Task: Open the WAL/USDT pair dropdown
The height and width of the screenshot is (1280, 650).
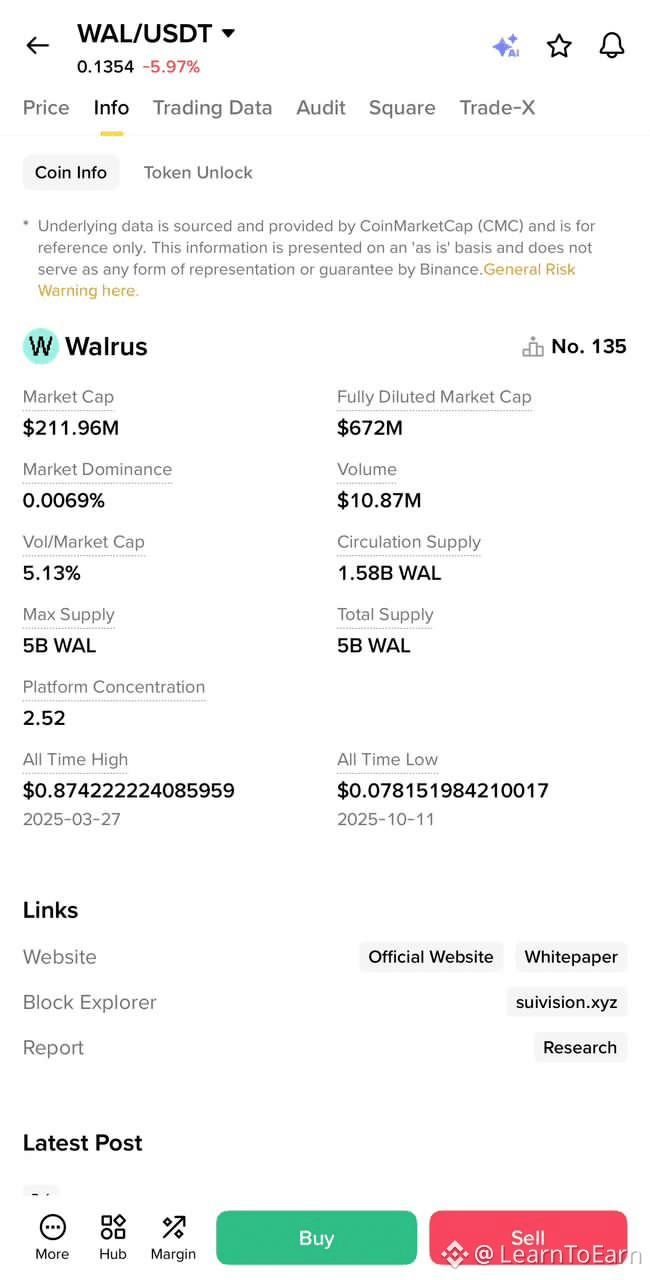Action: pos(228,33)
